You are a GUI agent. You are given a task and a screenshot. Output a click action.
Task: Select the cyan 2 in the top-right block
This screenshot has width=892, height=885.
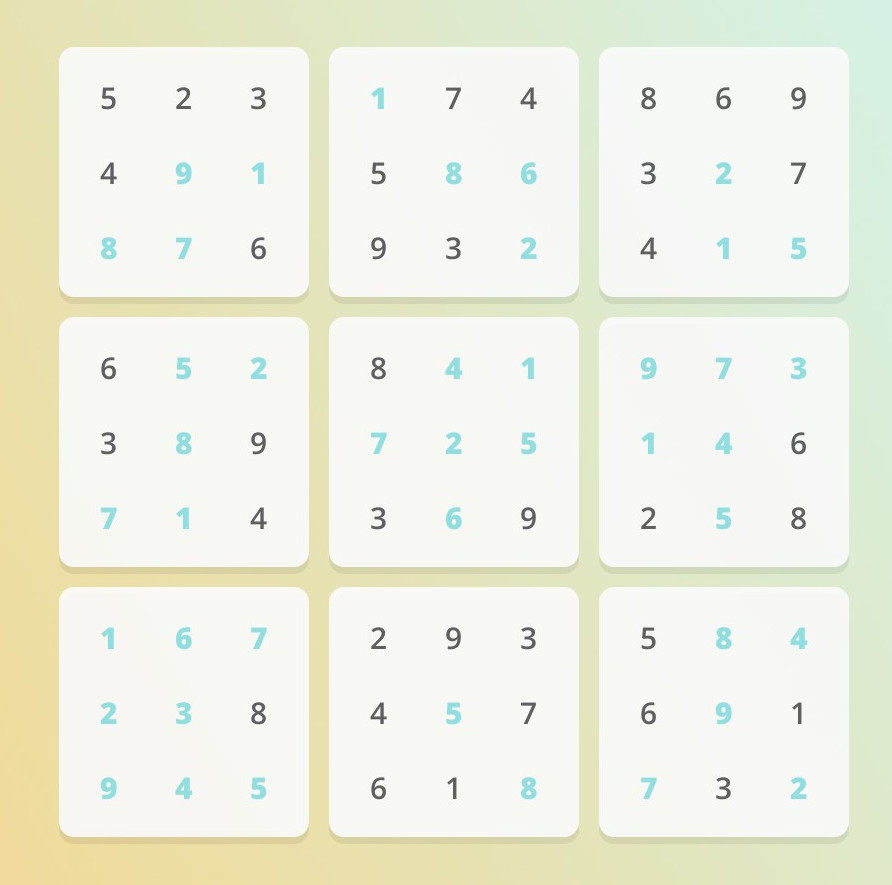tap(723, 174)
